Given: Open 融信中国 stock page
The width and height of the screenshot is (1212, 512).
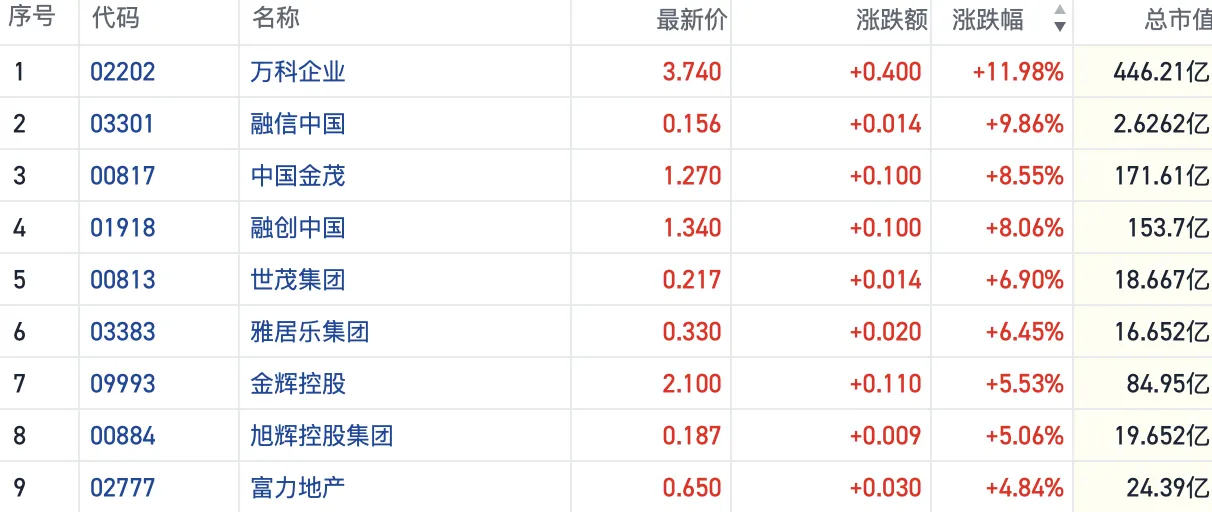Looking at the screenshot, I should [298, 124].
